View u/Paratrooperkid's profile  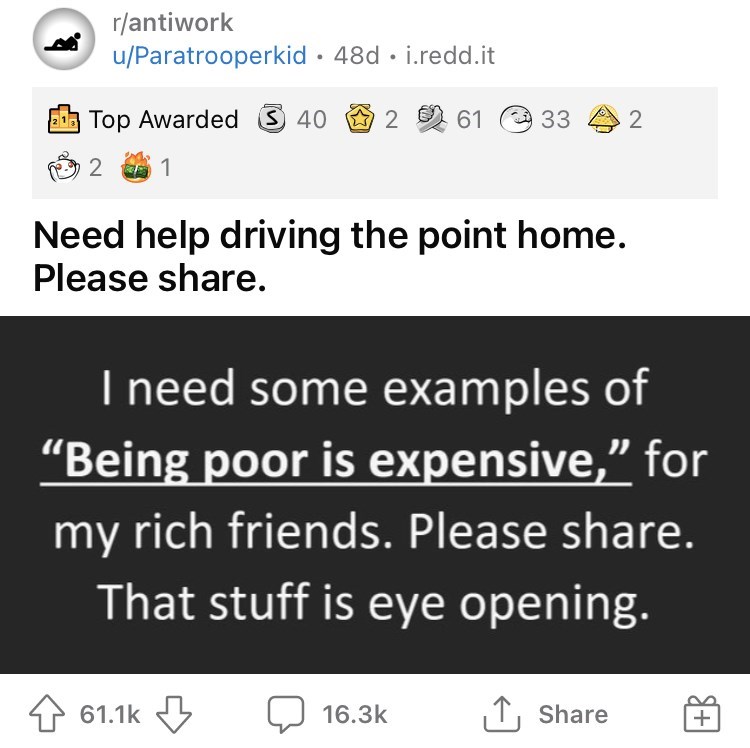[210, 55]
